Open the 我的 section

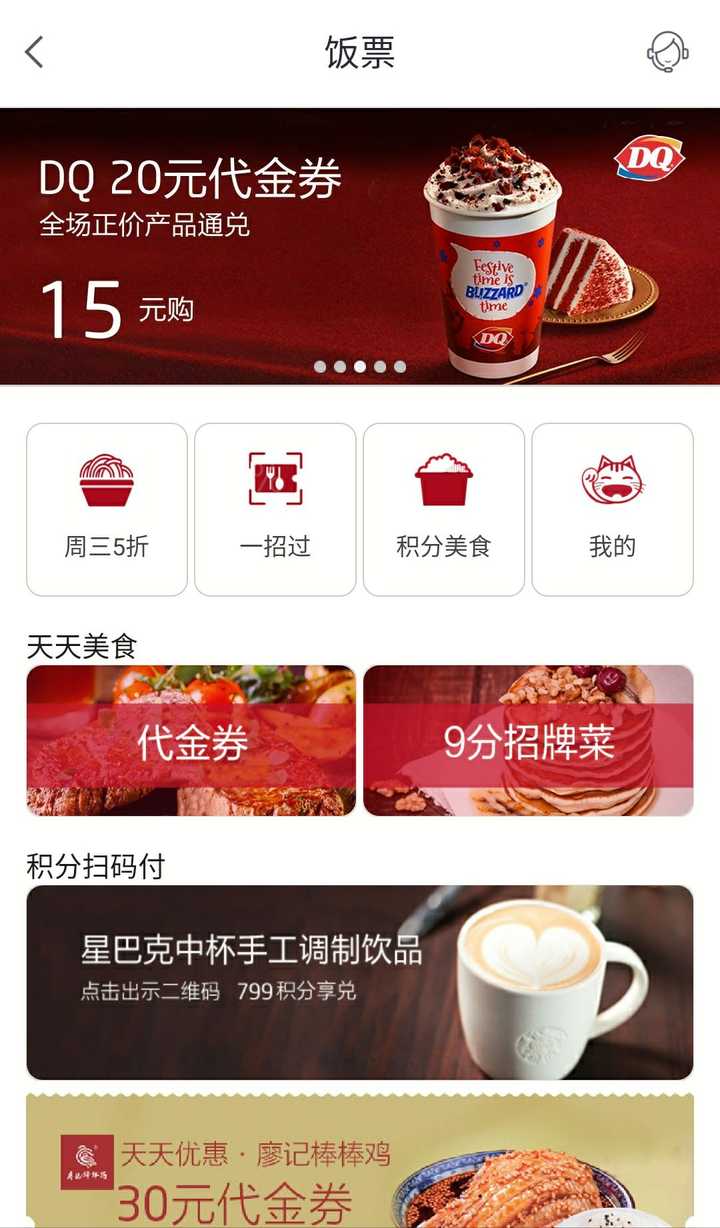click(x=612, y=509)
